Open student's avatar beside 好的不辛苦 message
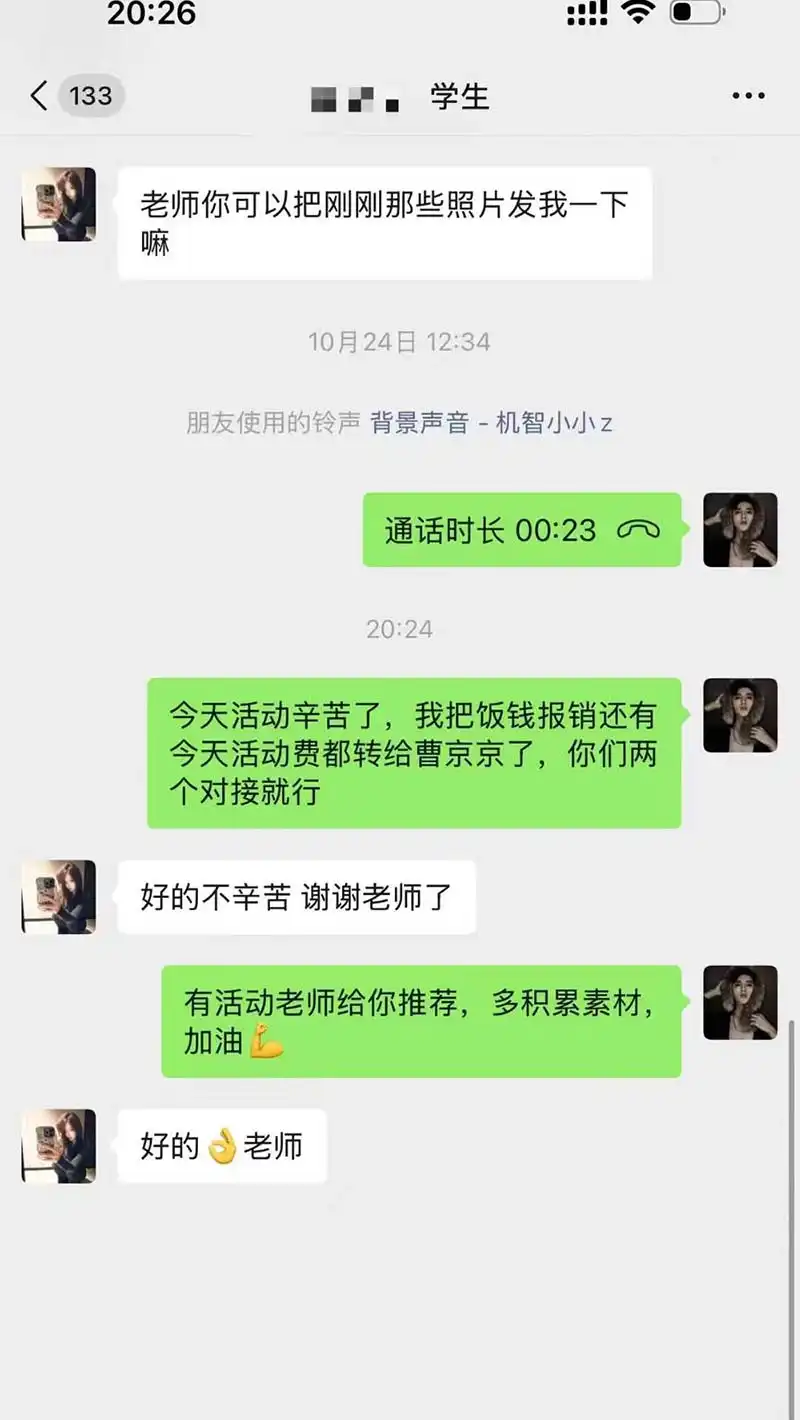 coord(59,897)
